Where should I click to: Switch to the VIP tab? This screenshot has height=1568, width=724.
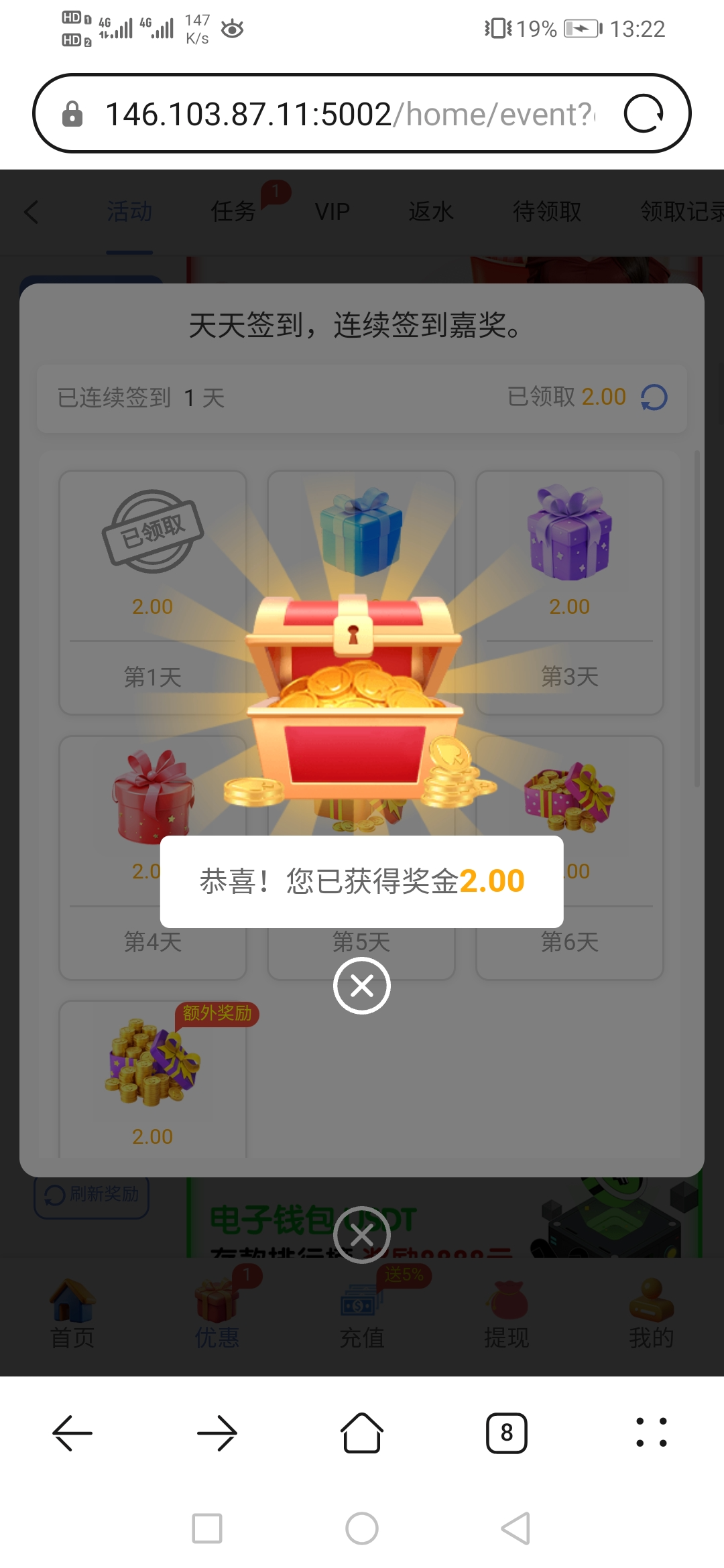click(333, 212)
